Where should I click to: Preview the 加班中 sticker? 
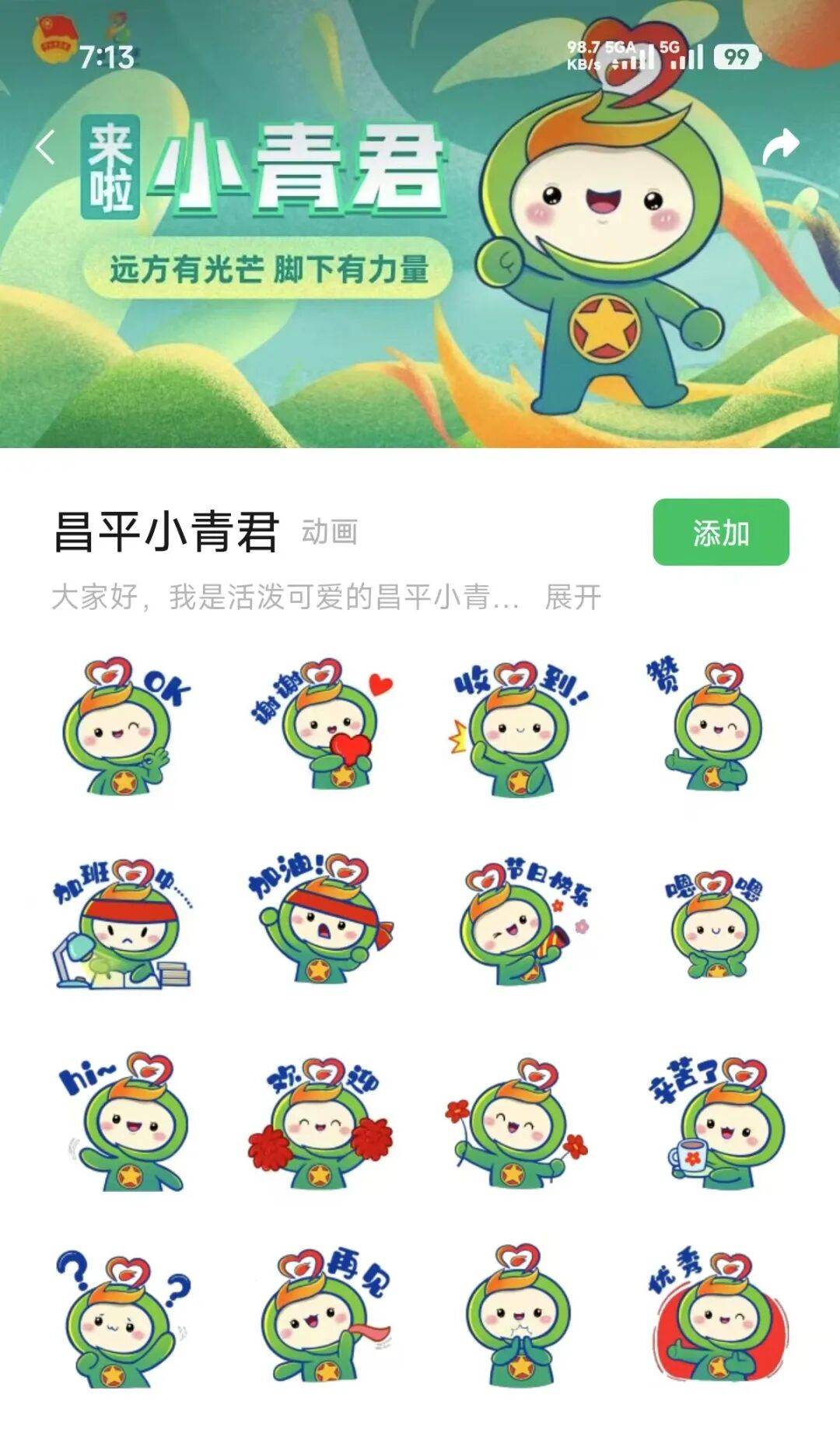(123, 923)
